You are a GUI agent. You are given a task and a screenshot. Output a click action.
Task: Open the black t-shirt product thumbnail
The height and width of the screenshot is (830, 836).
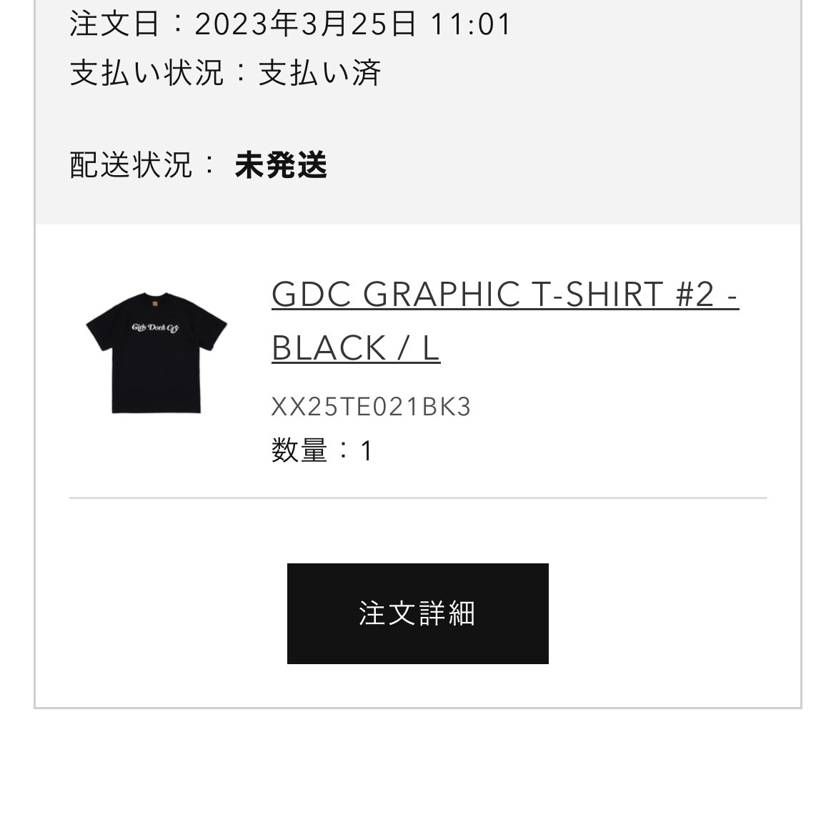[x=156, y=352]
